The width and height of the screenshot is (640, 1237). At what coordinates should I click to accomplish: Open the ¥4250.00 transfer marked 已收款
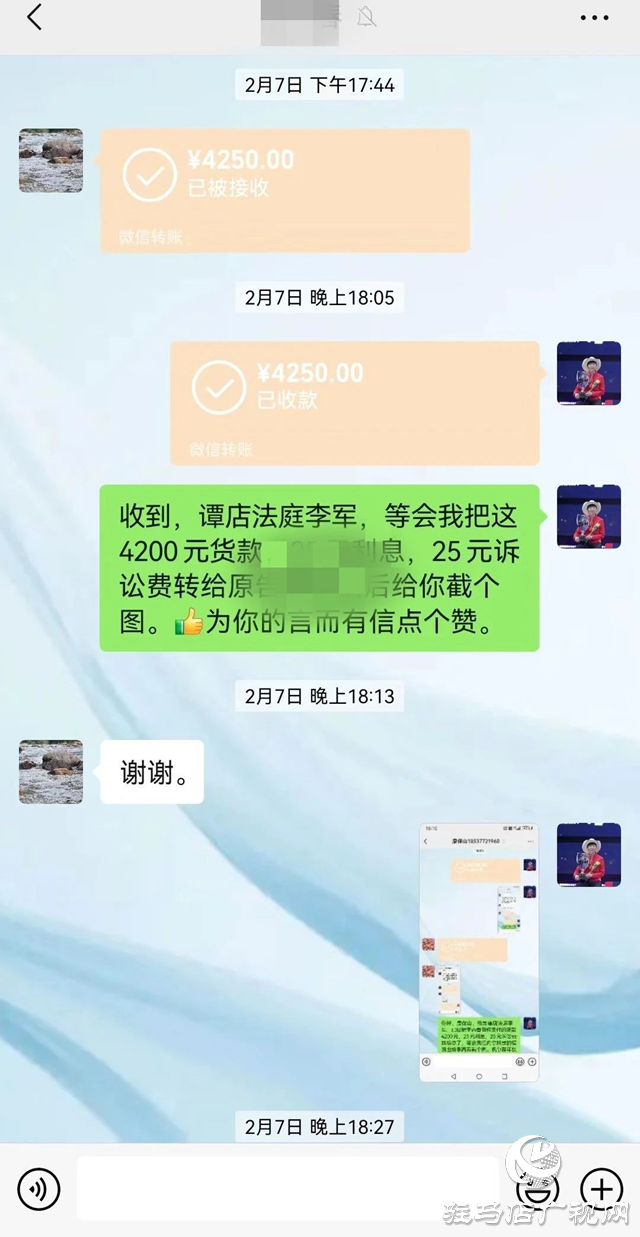[354, 402]
